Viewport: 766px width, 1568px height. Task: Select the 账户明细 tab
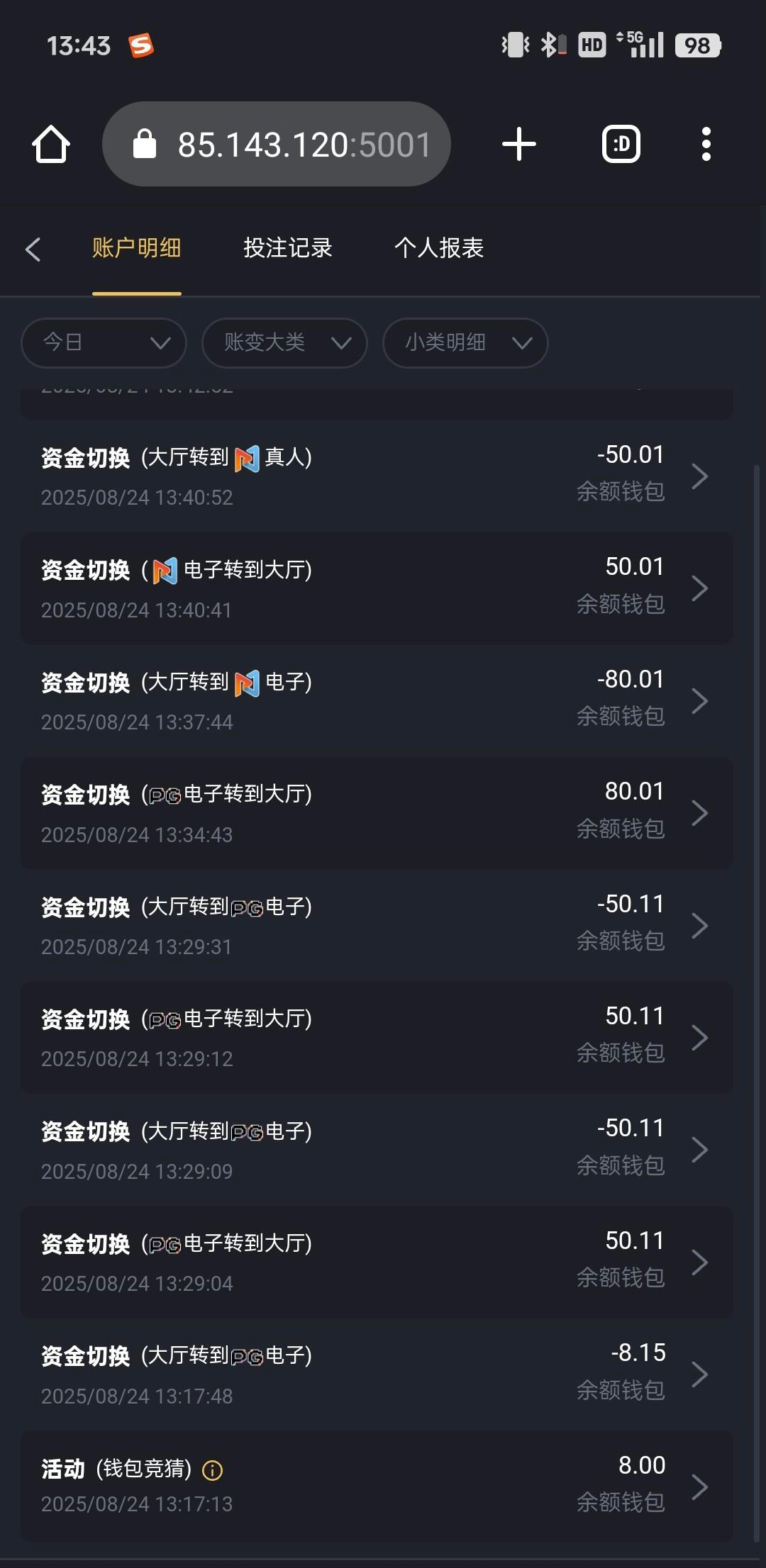pos(136,248)
